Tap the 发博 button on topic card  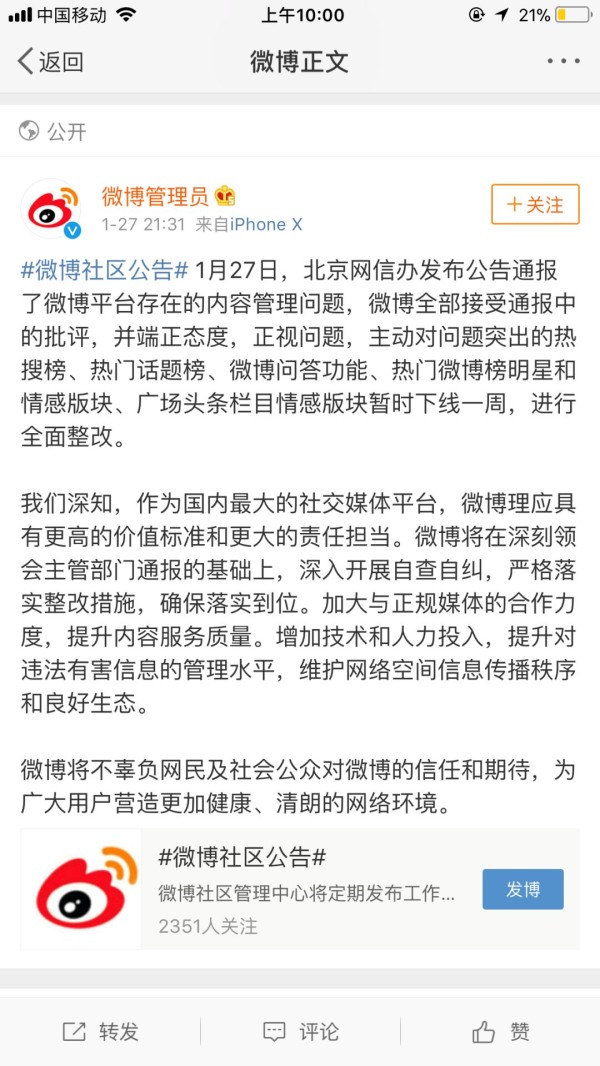[x=522, y=889]
